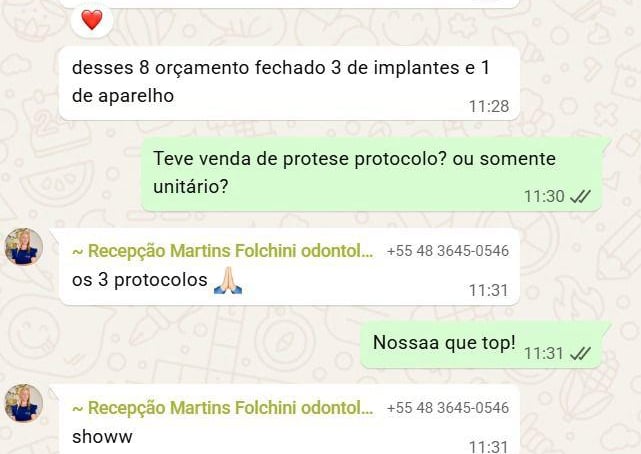Open sender avatar beside the "showw" message
This screenshot has width=641, height=454.
pyautogui.click(x=24, y=403)
